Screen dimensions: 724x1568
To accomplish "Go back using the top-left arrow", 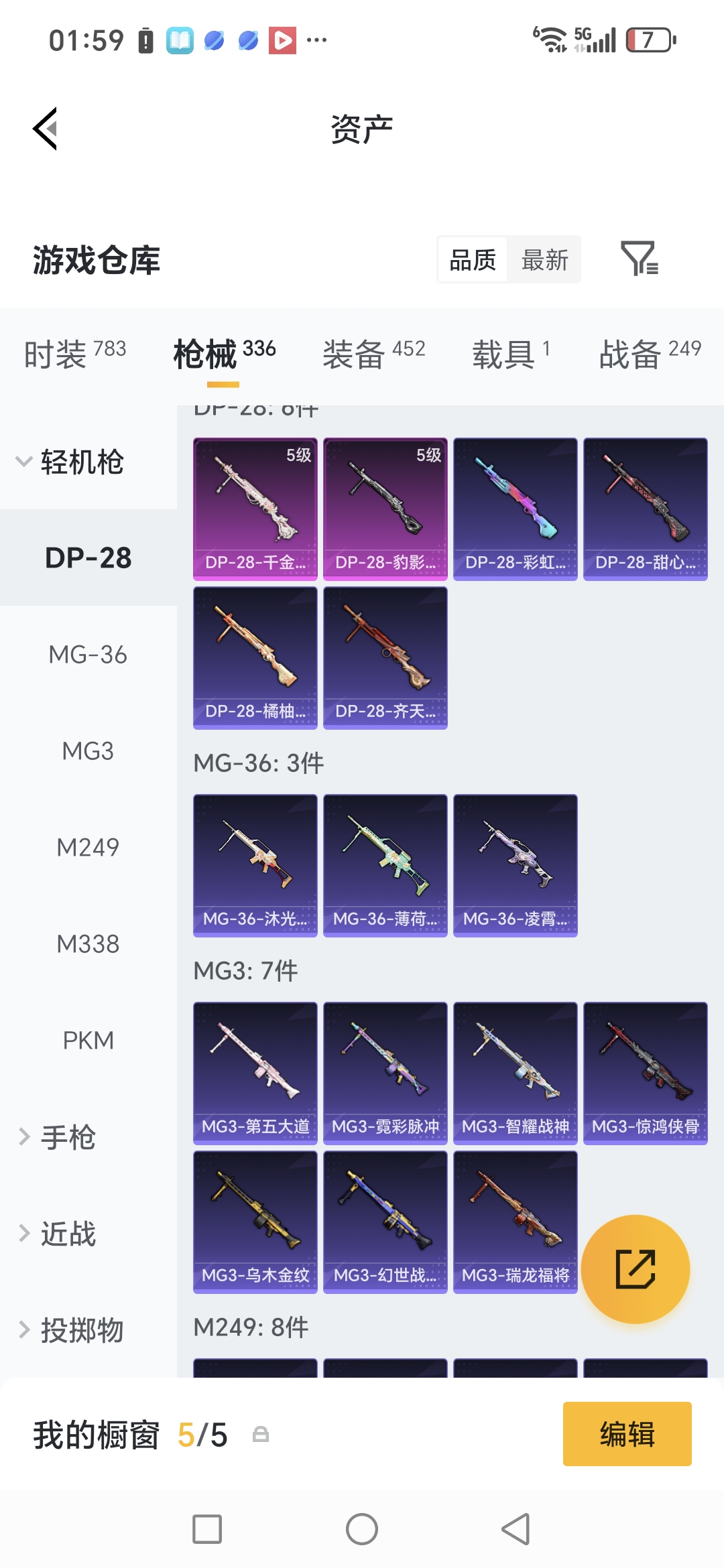I will [46, 129].
